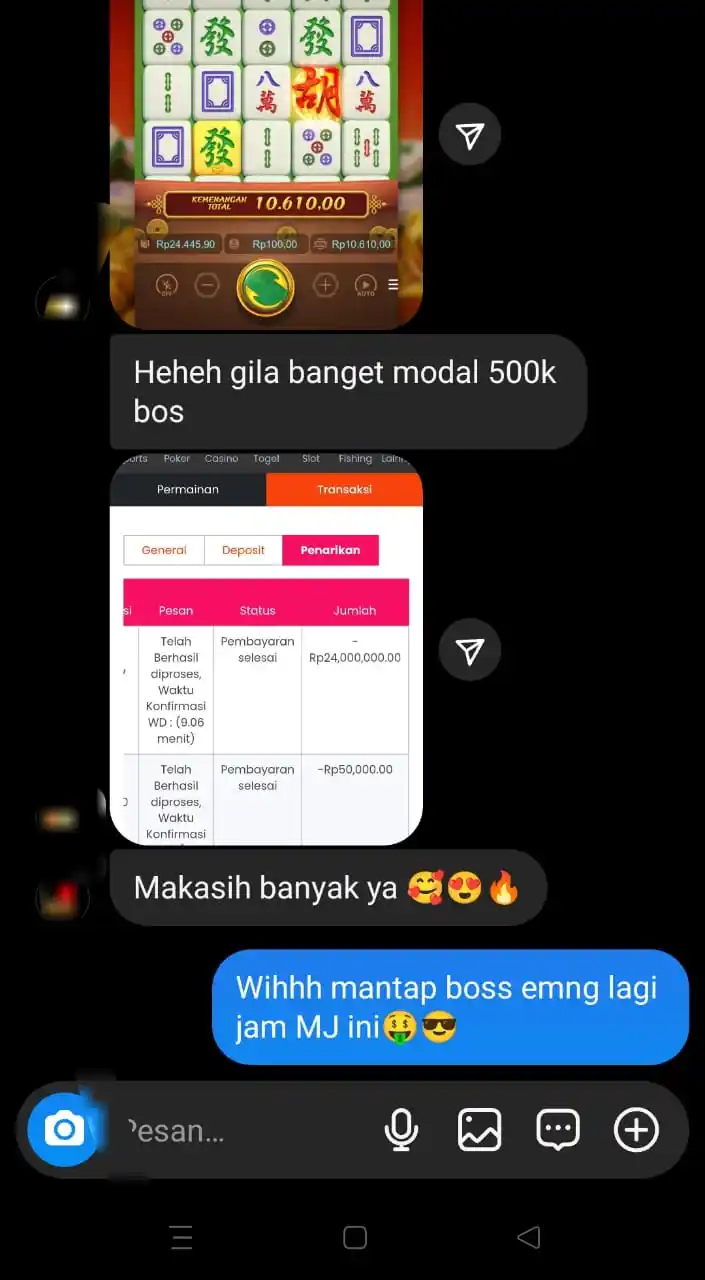Open the camera from message bar
The image size is (705, 1280).
coord(63,1130)
